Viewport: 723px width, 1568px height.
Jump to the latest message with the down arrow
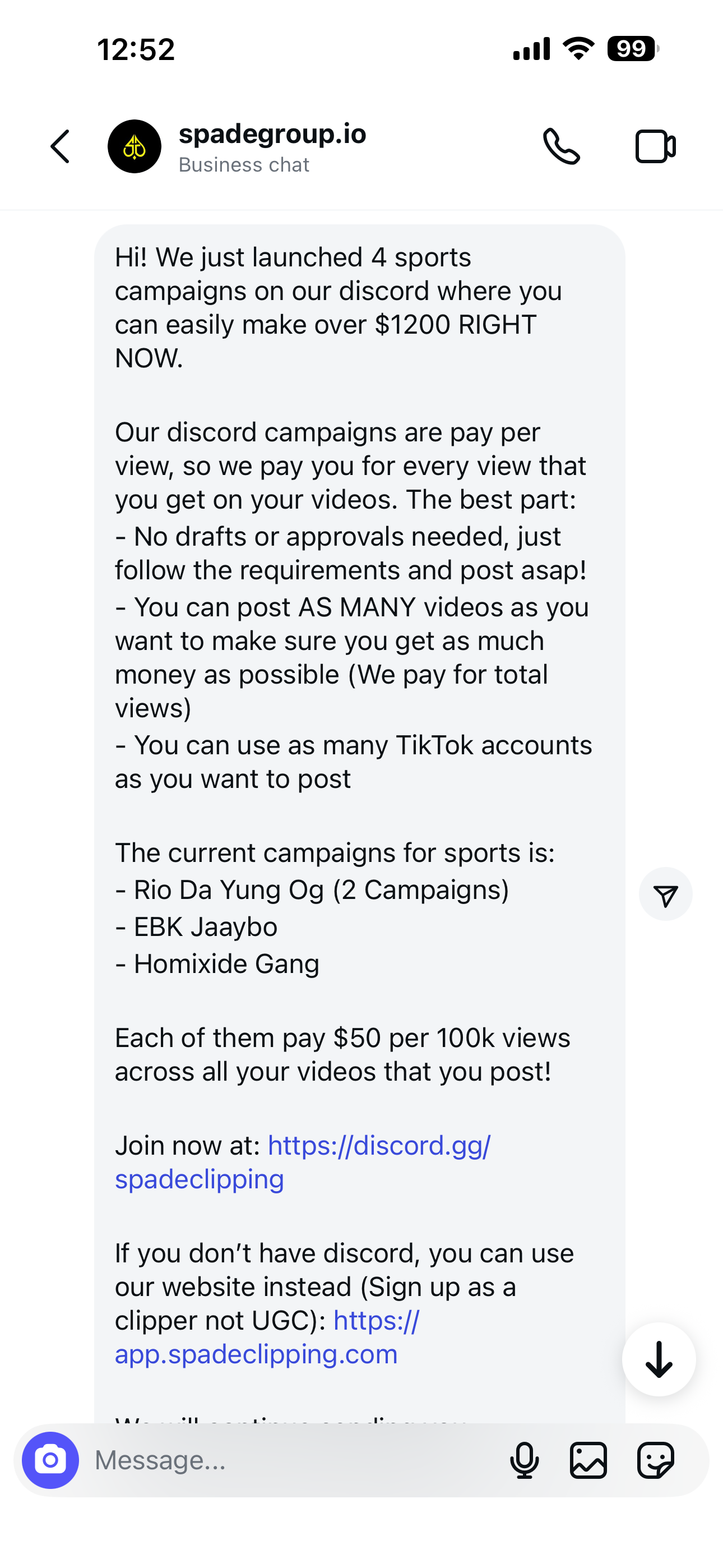pos(659,1359)
